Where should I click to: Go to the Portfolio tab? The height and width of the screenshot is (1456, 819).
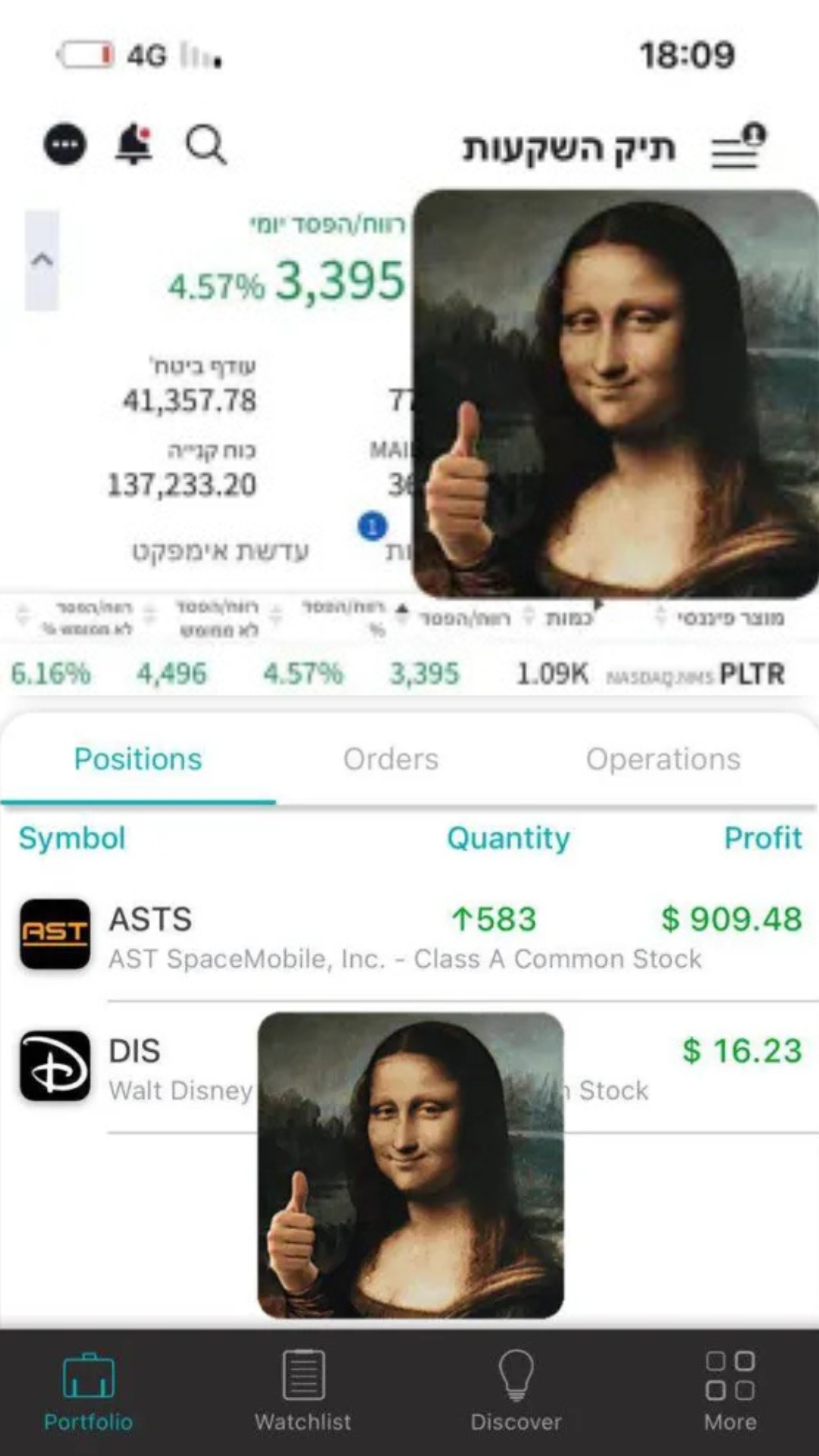pos(88,1392)
